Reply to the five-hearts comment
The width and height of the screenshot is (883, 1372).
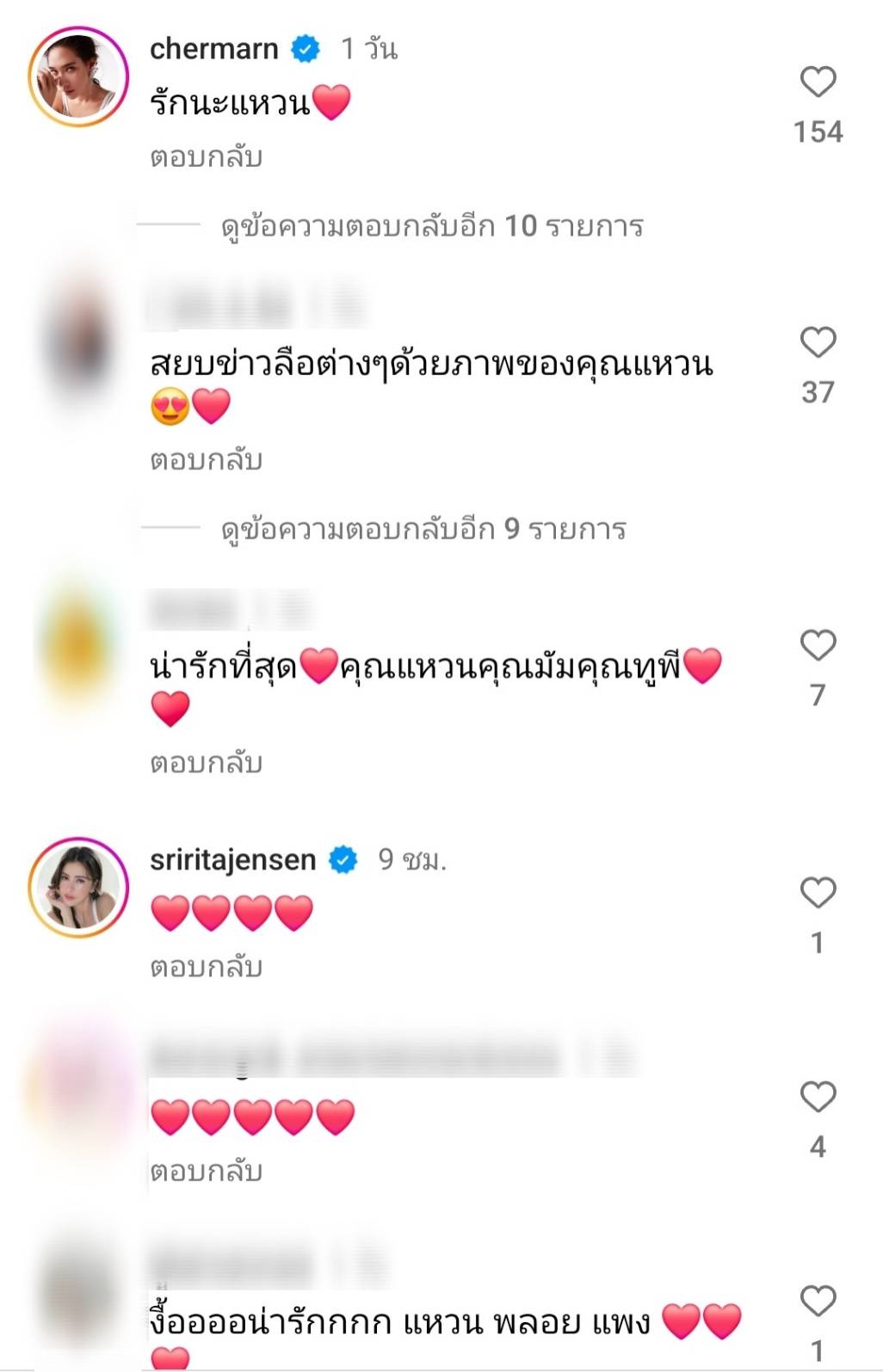pyautogui.click(x=206, y=1172)
